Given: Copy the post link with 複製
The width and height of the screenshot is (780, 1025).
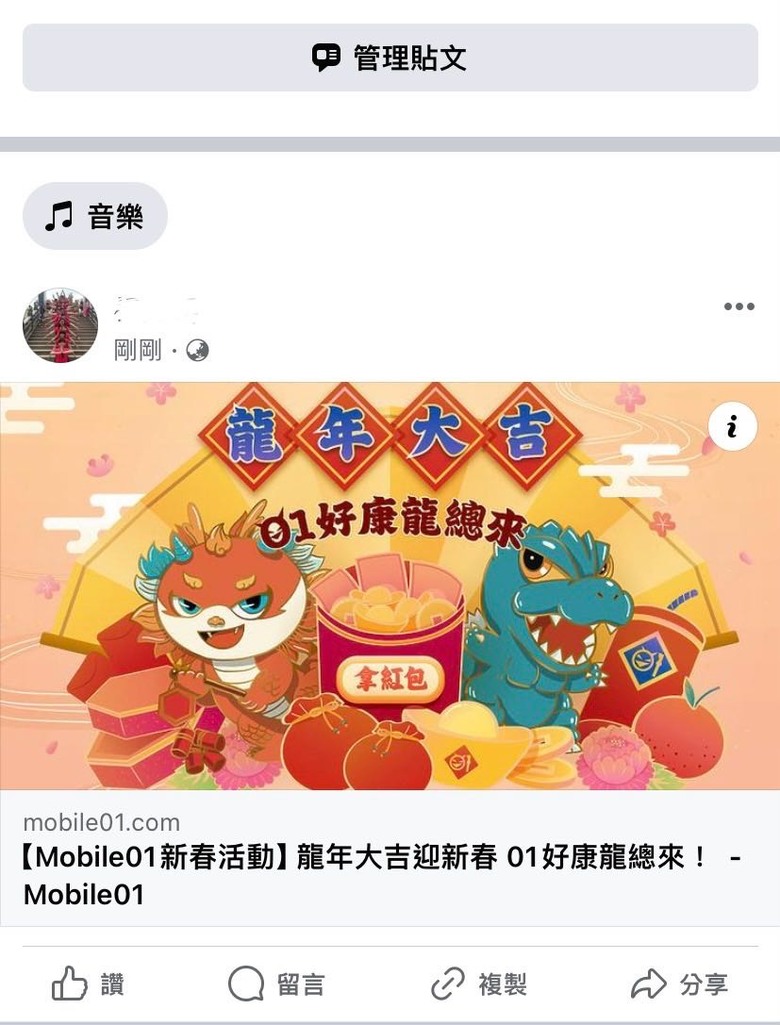Looking at the screenshot, I should pyautogui.click(x=478, y=985).
